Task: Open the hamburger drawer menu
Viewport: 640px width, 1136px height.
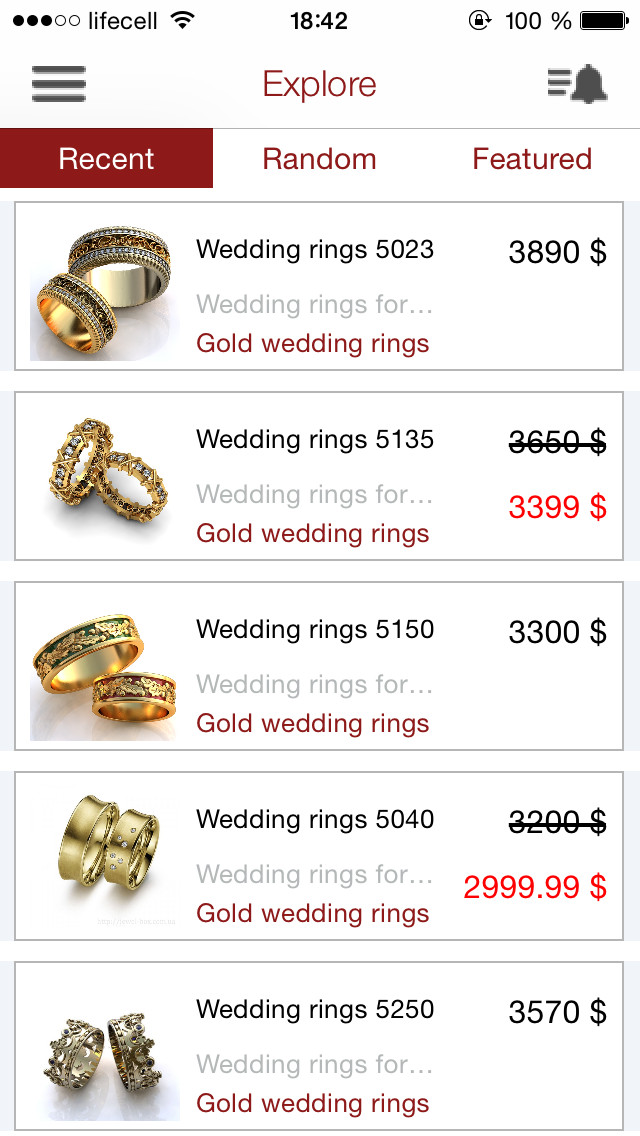Action: point(59,84)
